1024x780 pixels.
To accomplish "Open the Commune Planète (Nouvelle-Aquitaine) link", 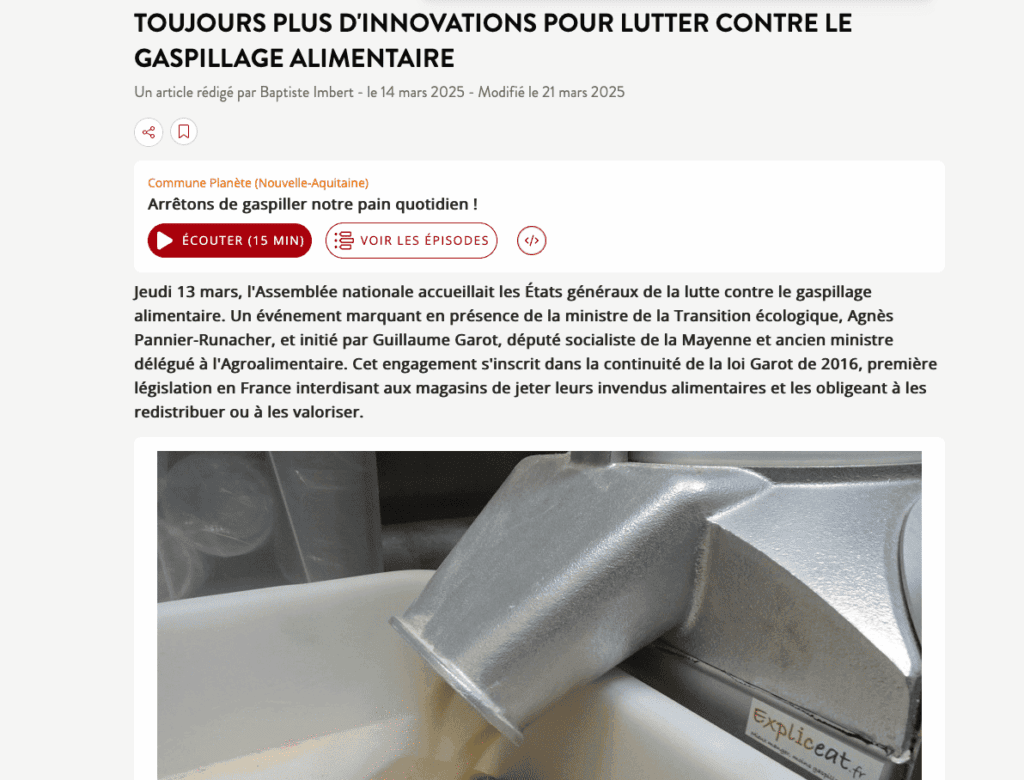I will click(258, 183).
